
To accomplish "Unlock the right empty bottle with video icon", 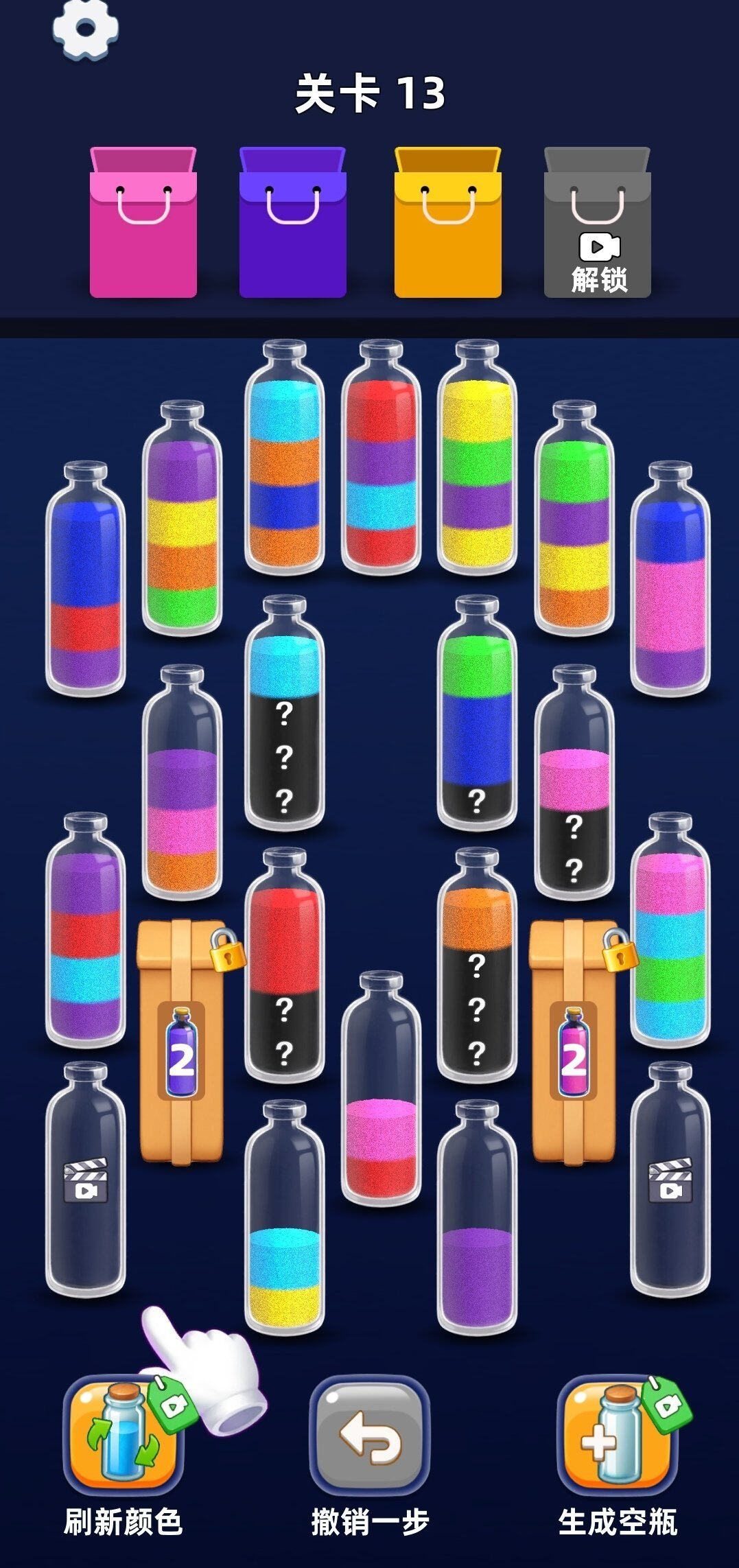I will 670,1180.
